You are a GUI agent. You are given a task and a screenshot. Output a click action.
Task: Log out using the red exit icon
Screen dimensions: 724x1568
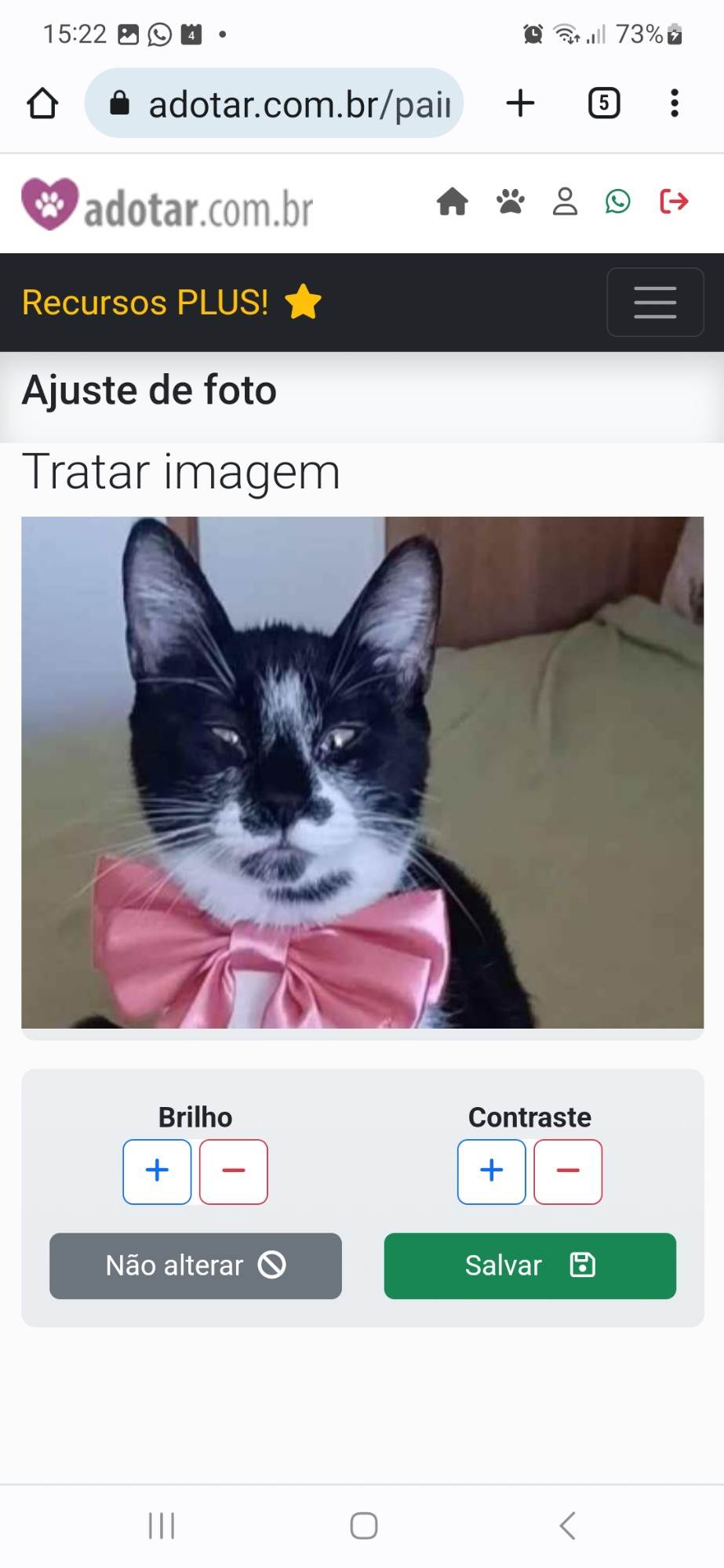point(674,201)
